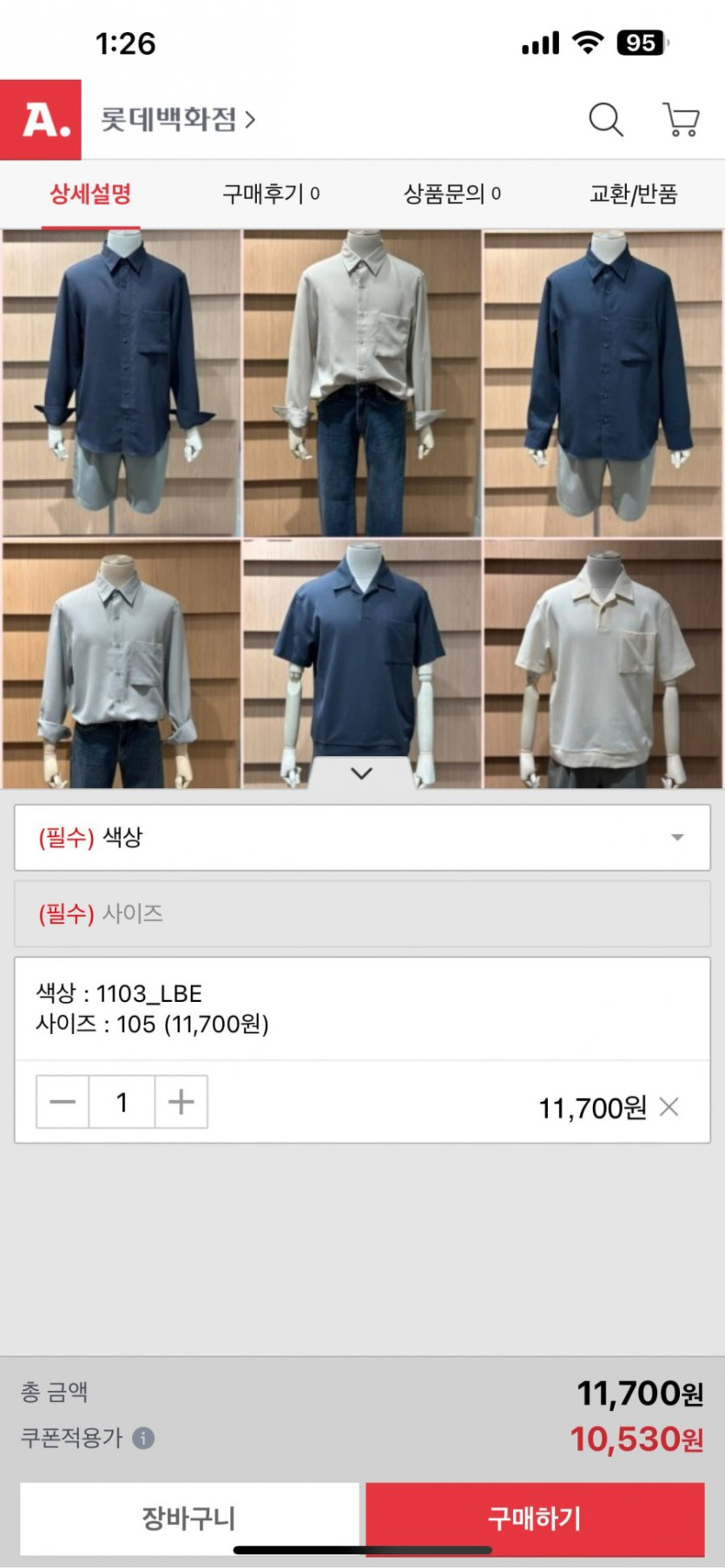Open the 색상 color dropdown
Viewport: 725px width, 1568px height.
coord(362,838)
